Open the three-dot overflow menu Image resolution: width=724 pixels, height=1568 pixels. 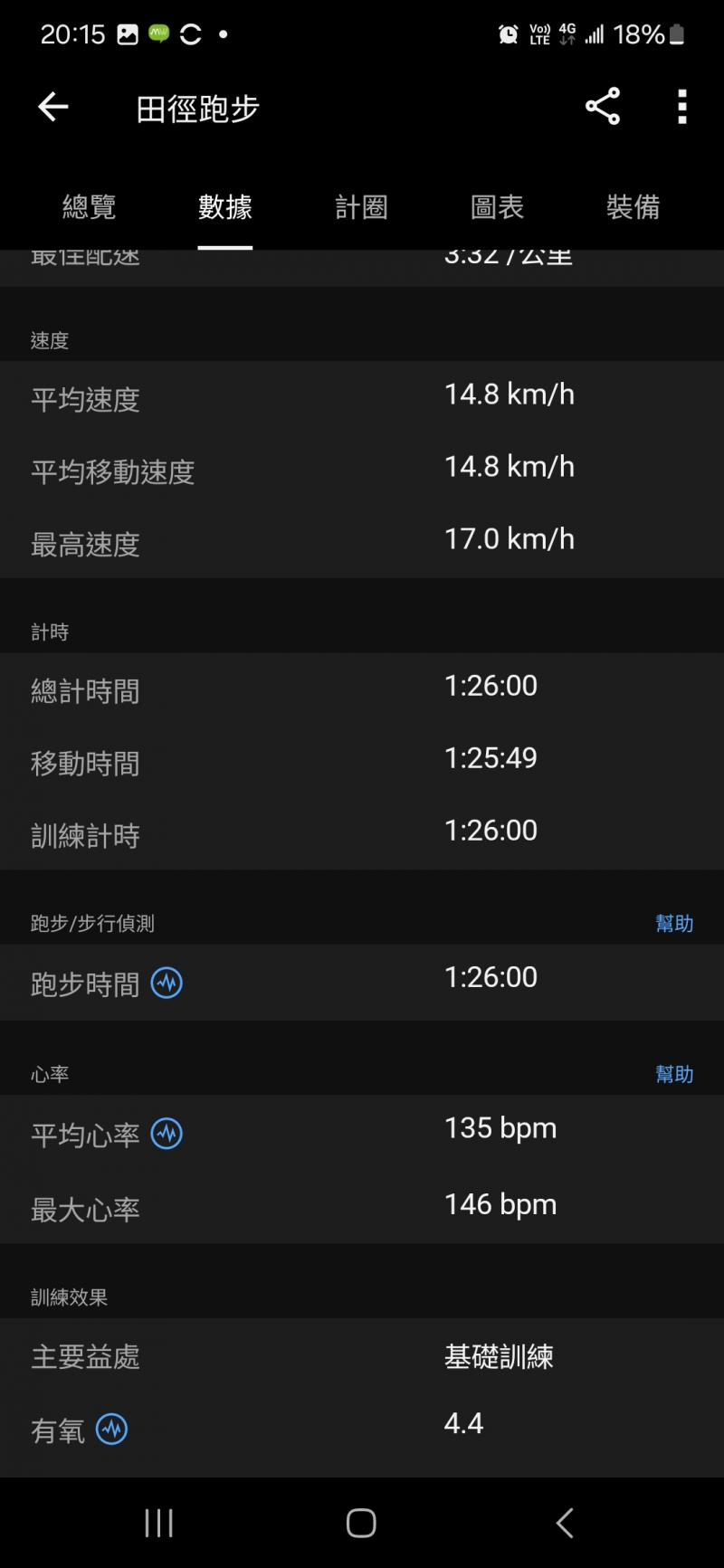pos(682,107)
